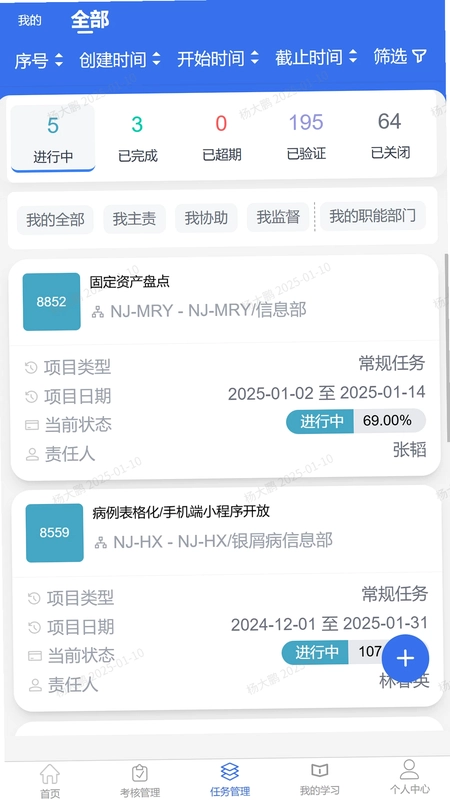Screen dimensions: 450x800
Task: Filter by 我主责
Action: pyautogui.click(x=134, y=219)
